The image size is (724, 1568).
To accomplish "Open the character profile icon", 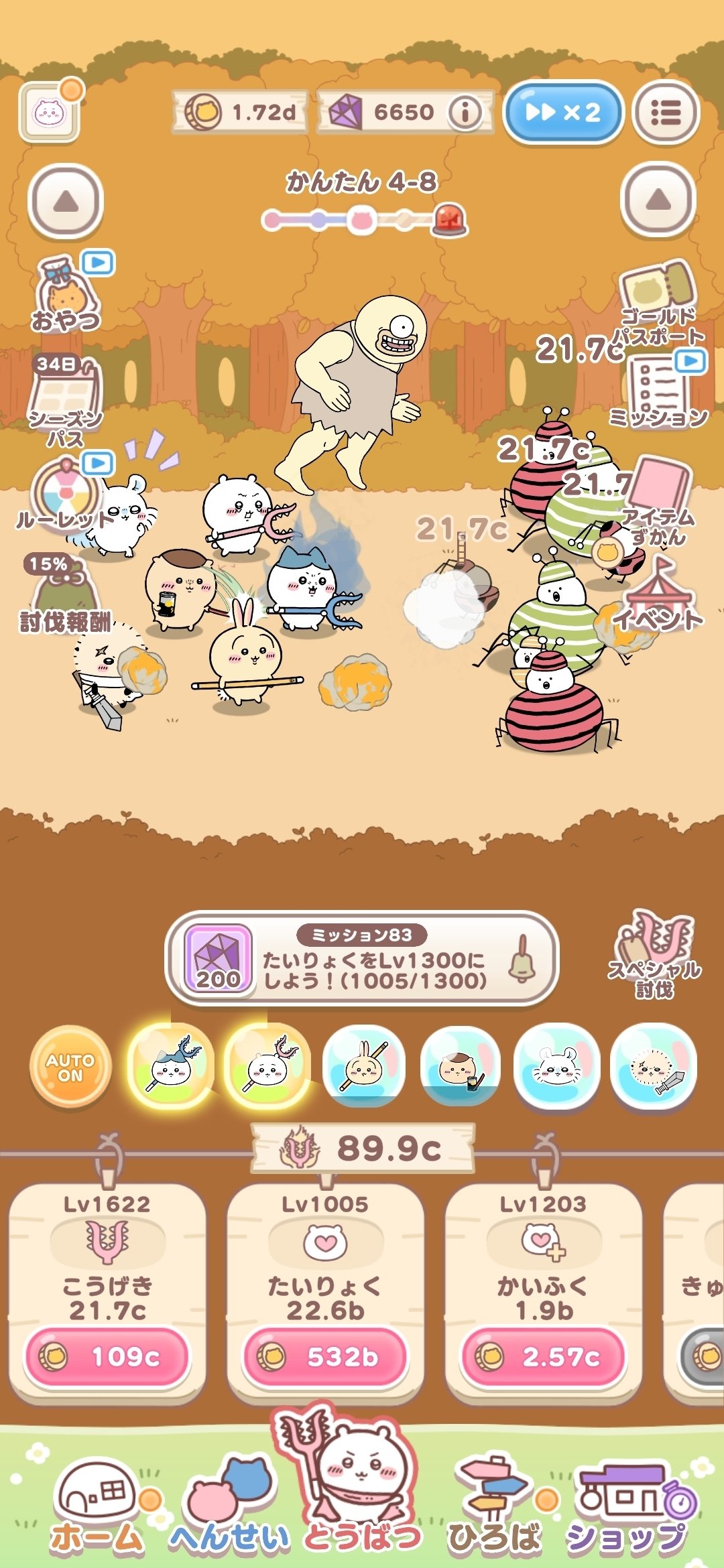I will [x=50, y=112].
